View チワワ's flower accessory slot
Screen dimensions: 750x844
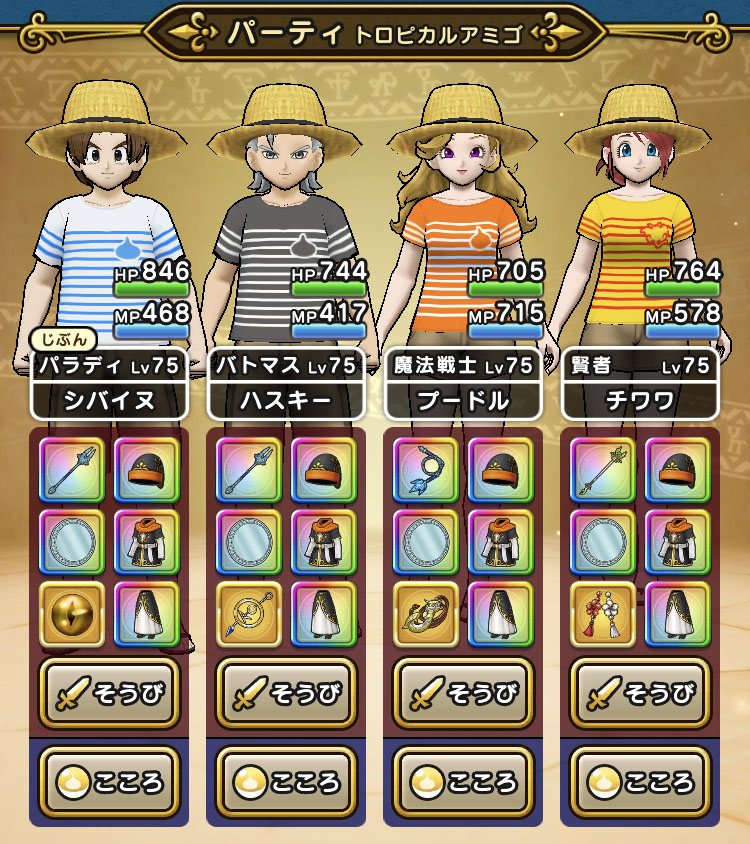[x=603, y=614]
